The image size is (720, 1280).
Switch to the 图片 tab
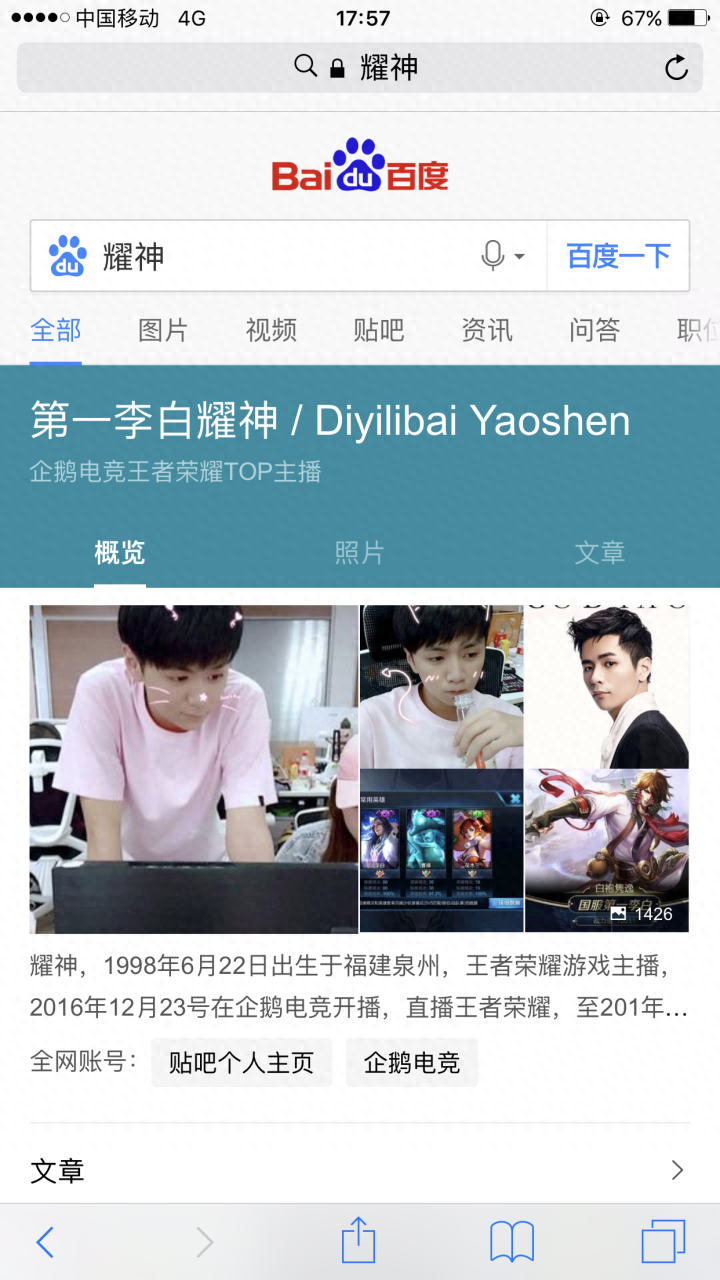pyautogui.click(x=163, y=330)
